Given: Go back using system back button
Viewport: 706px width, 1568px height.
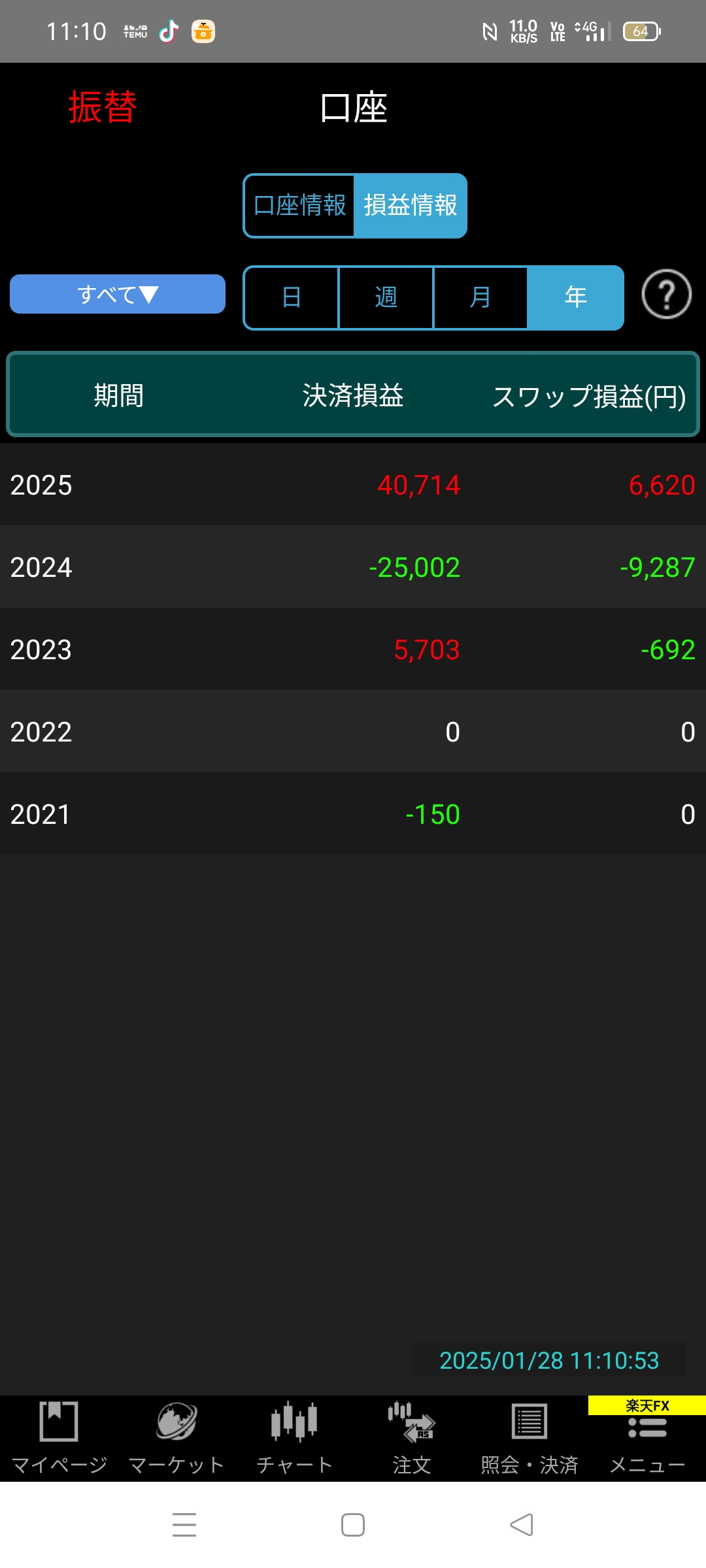Looking at the screenshot, I should point(522,1525).
